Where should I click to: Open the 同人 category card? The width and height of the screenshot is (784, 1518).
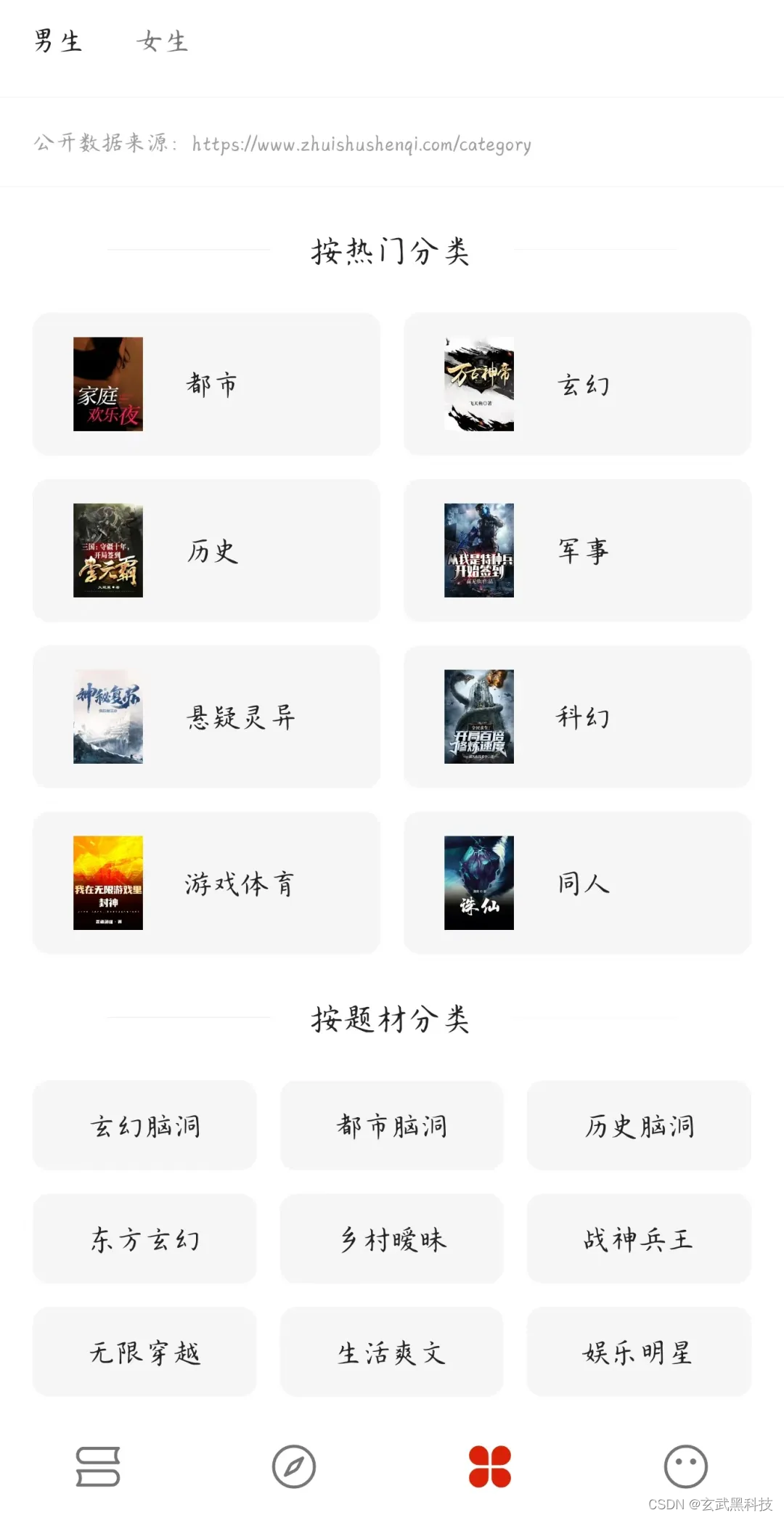[577, 883]
